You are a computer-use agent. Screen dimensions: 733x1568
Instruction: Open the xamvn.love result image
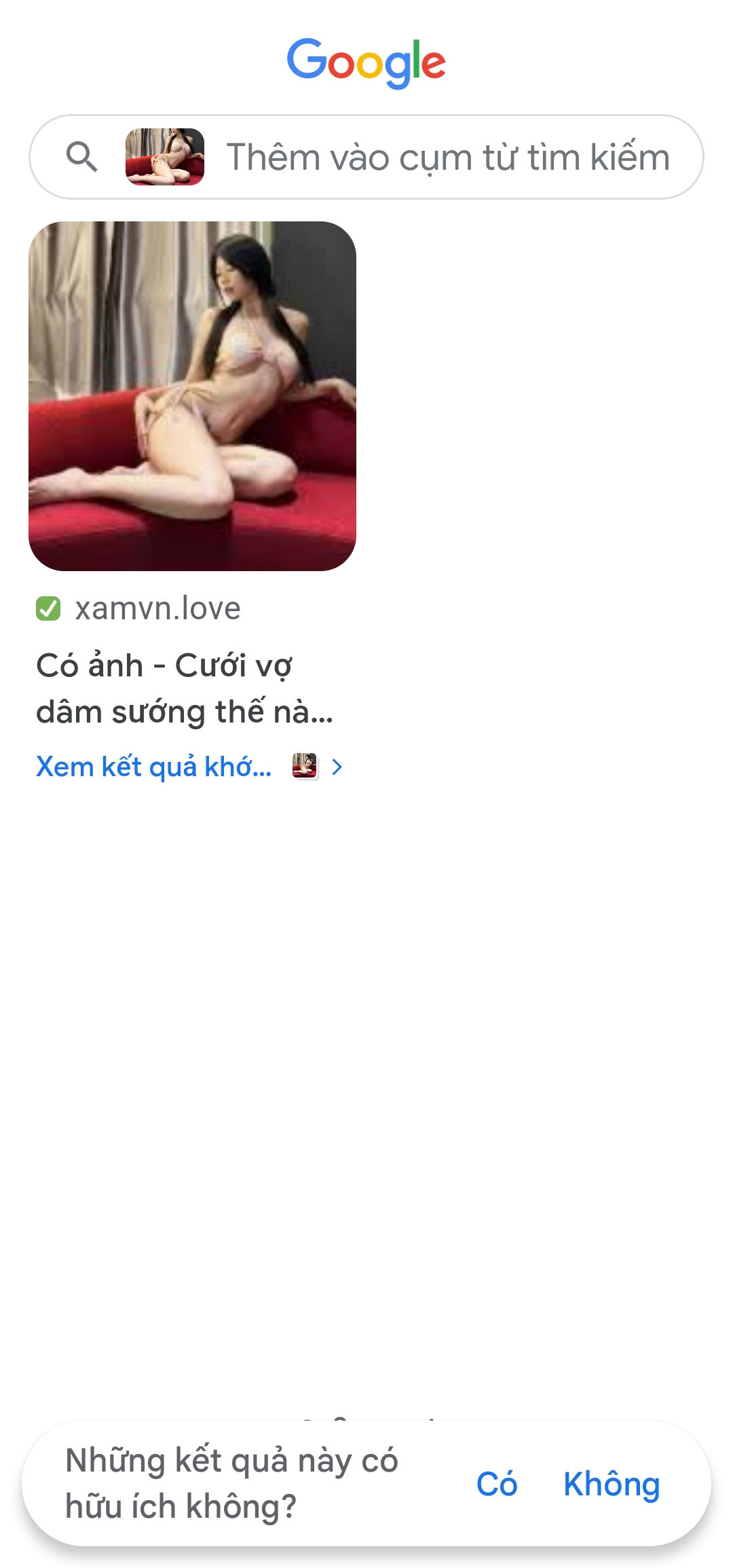pos(192,396)
